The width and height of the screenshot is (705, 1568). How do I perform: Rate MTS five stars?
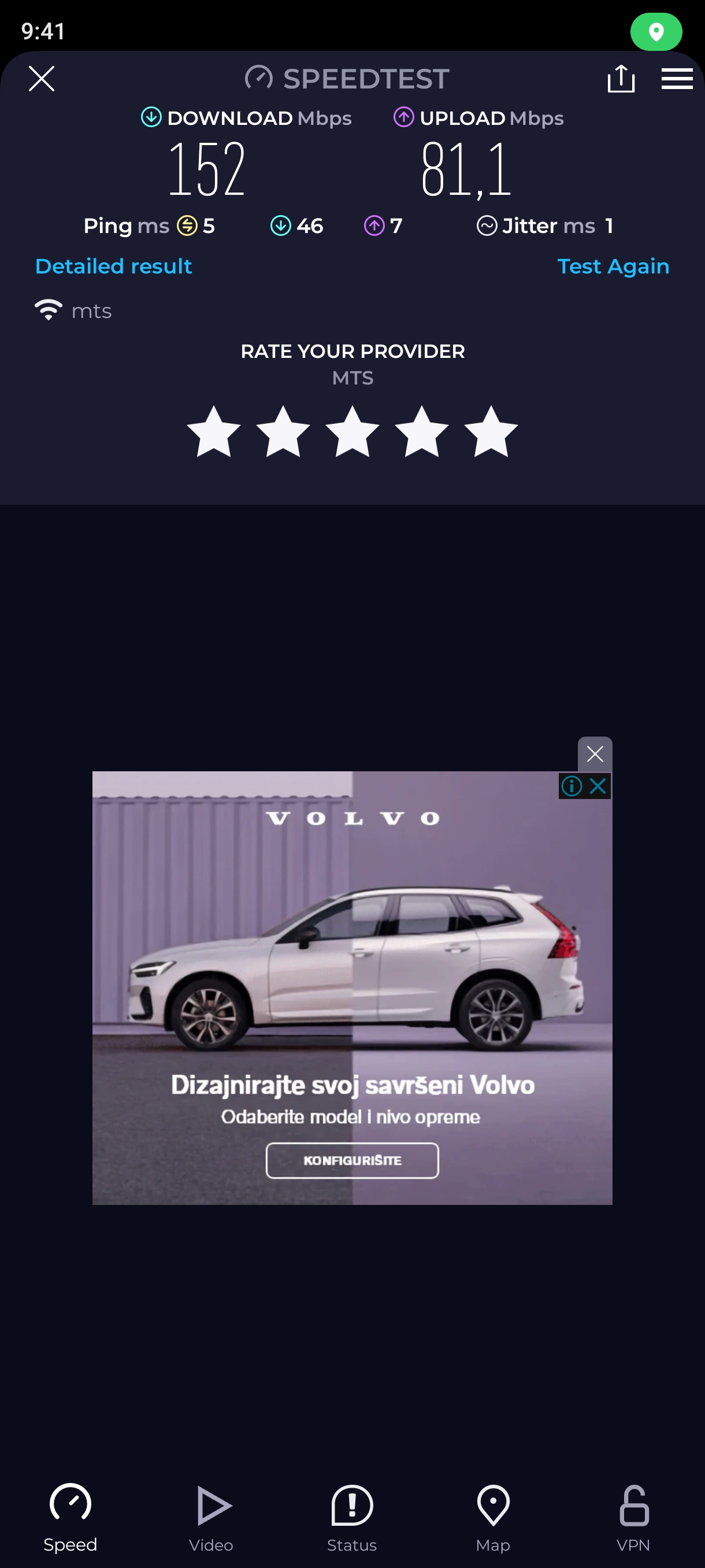coord(490,432)
